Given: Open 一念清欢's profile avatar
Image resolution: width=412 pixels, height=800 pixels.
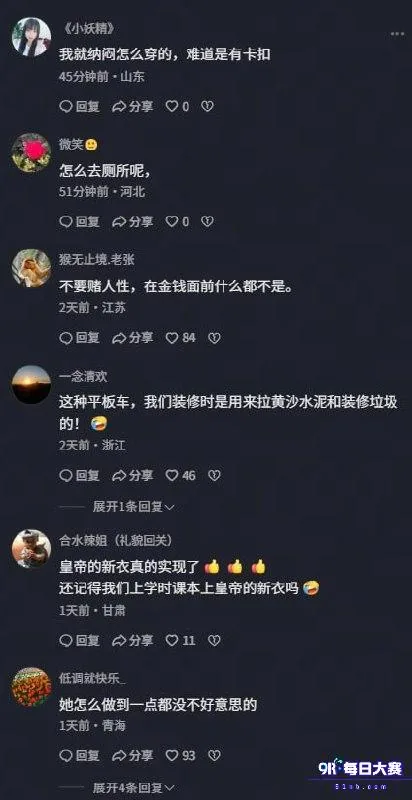Looking at the screenshot, I should click(x=31, y=385).
